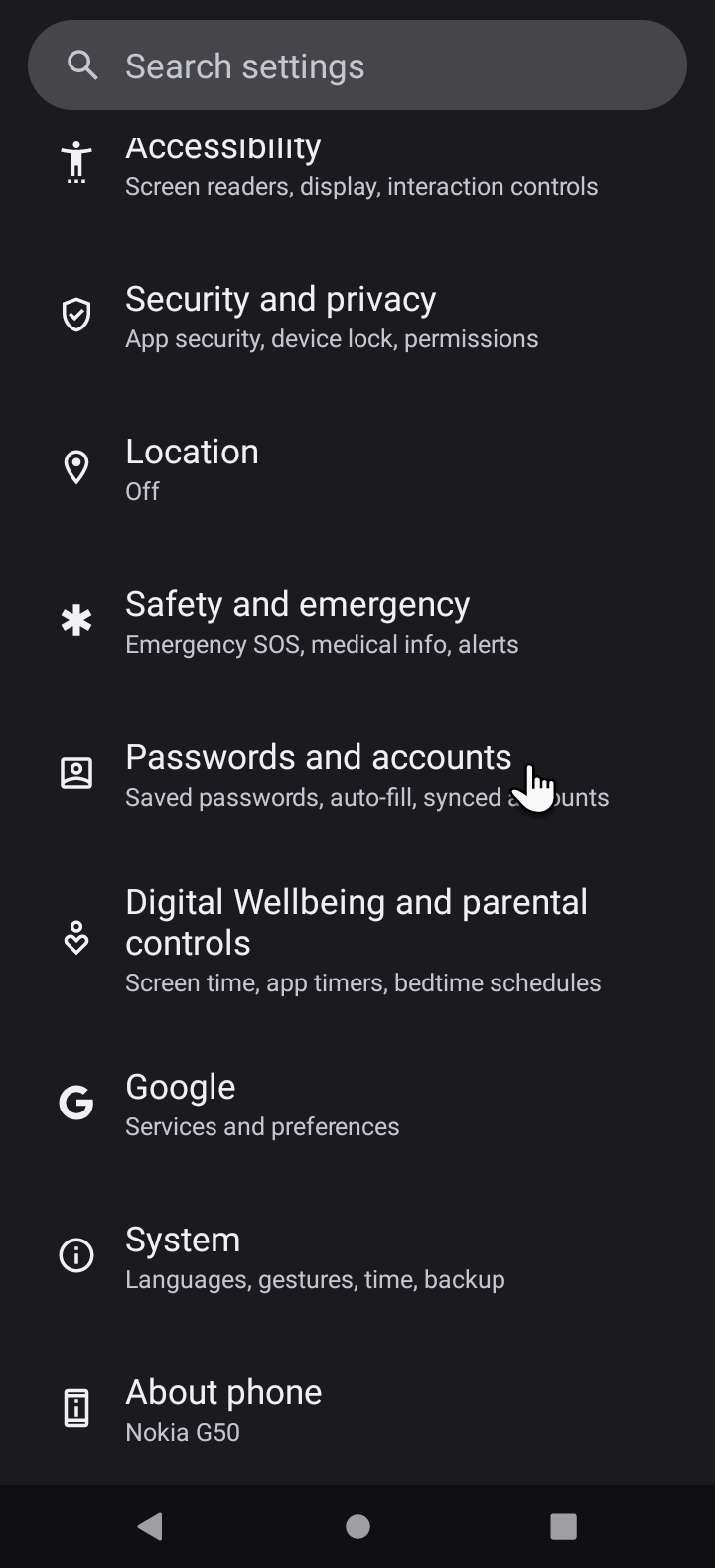
Task: Tap the navigation bar back button
Action: point(151,1526)
